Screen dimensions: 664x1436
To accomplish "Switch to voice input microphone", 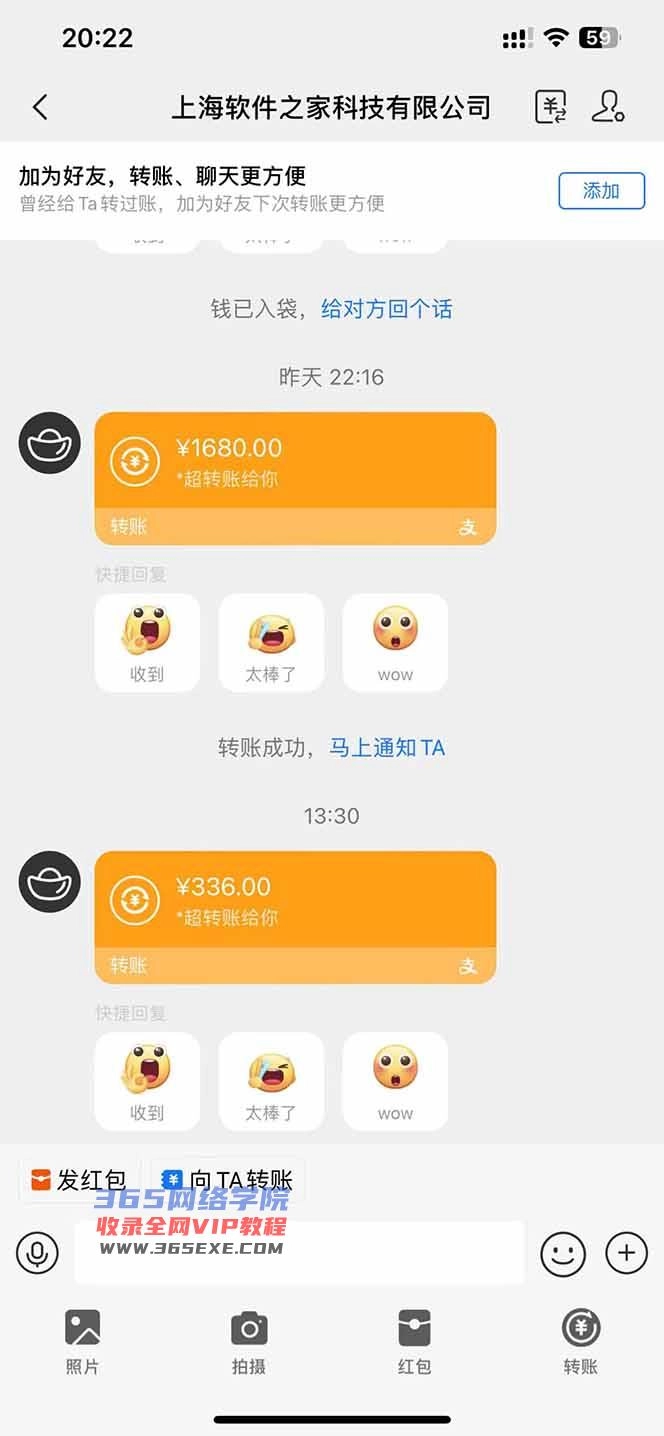I will [37, 1253].
